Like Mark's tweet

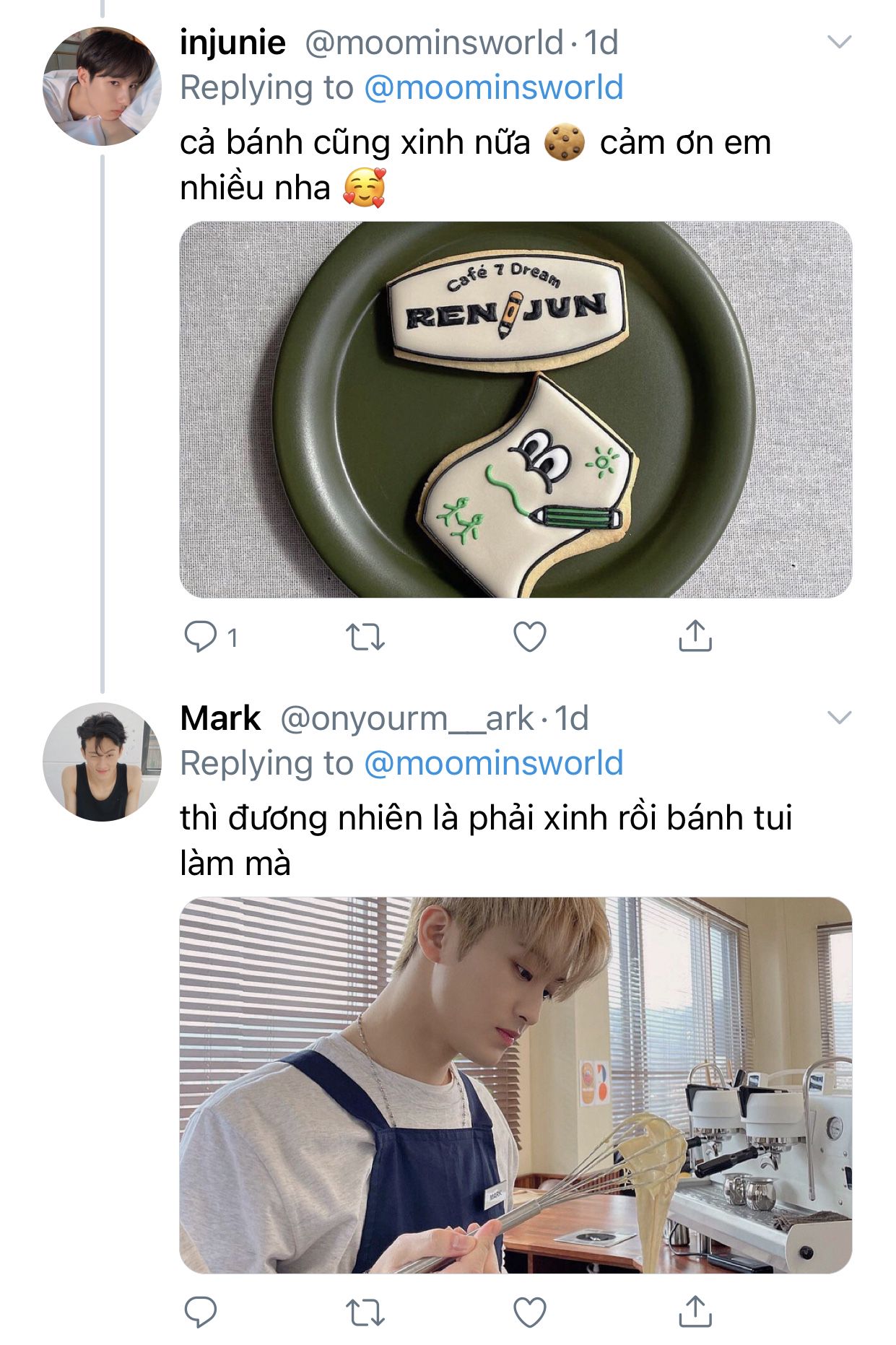coord(529,1313)
